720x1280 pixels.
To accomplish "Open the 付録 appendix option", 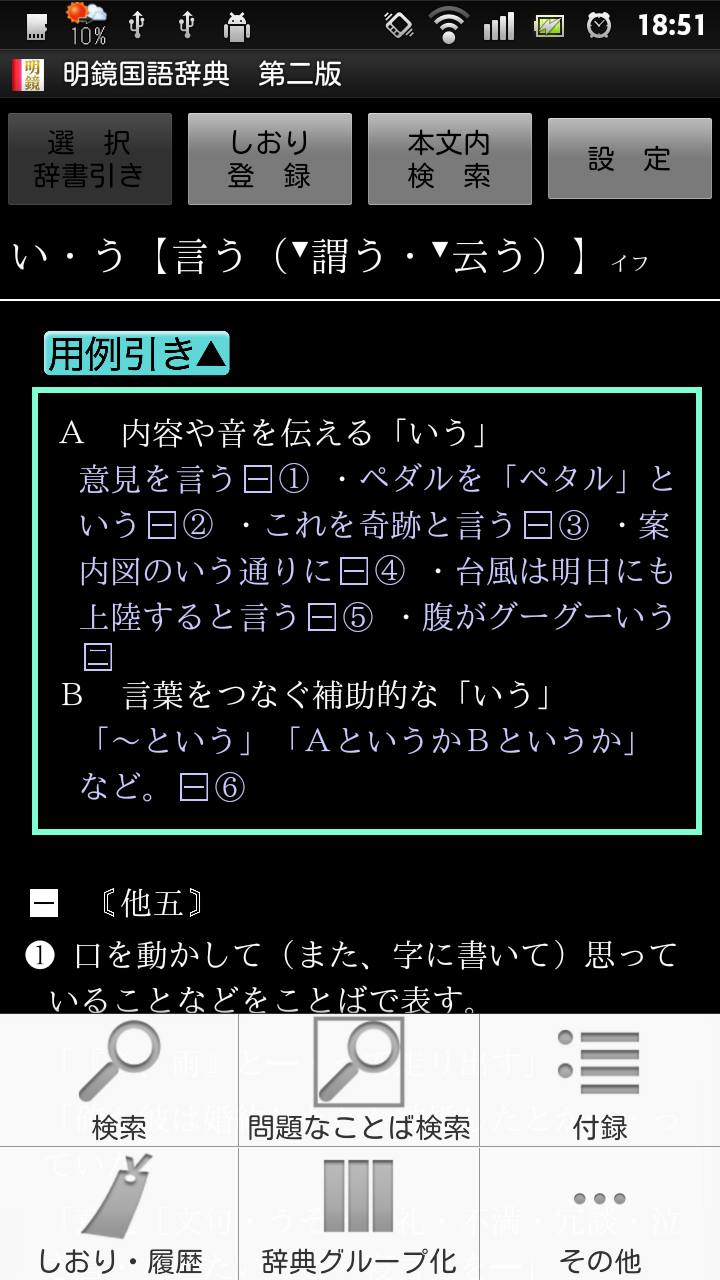I will tap(600, 1081).
